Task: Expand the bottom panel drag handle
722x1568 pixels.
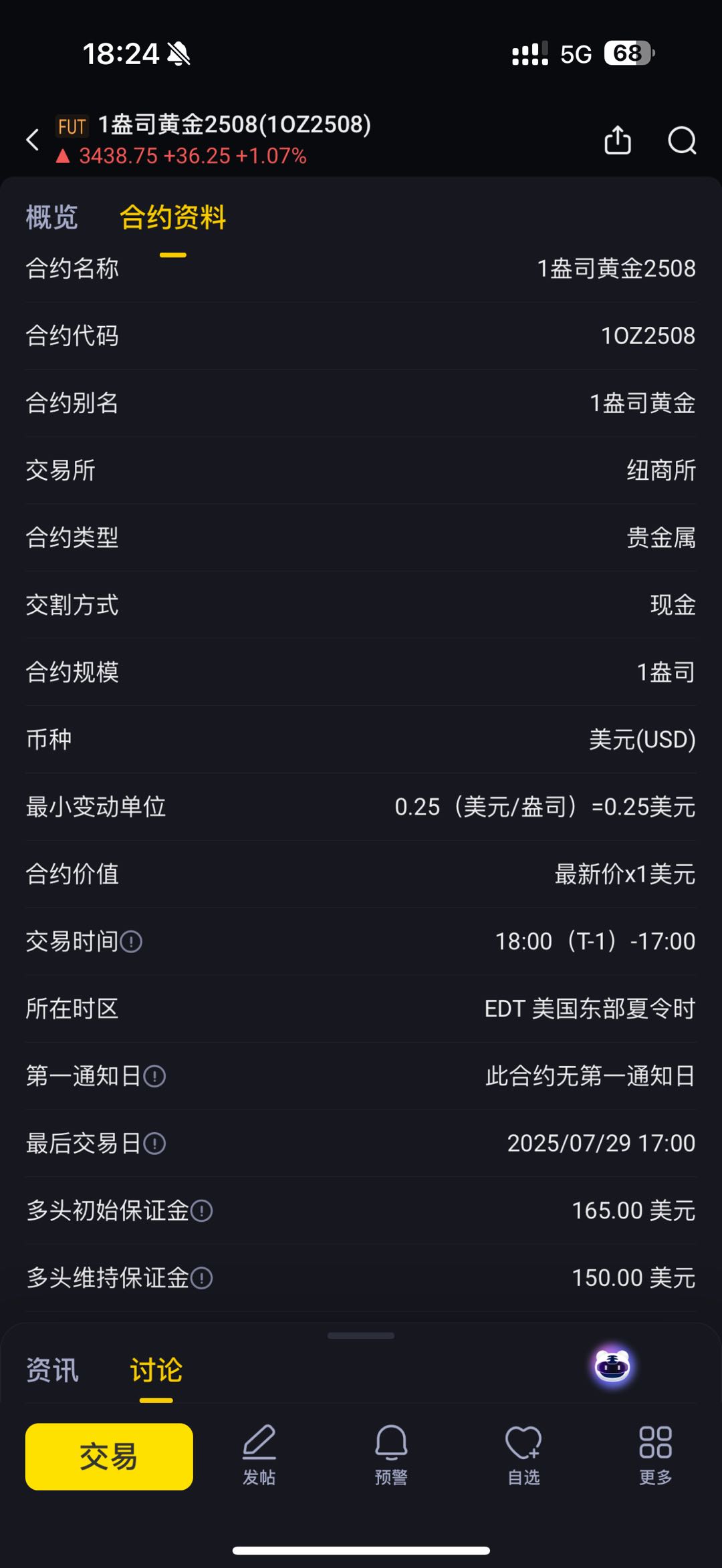Action: pos(361,1335)
